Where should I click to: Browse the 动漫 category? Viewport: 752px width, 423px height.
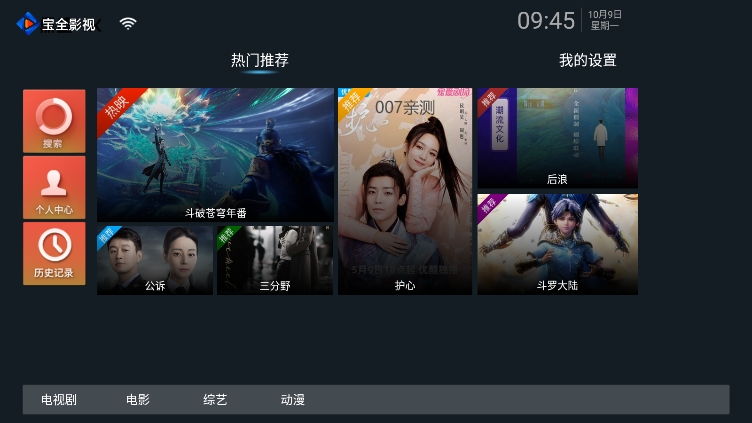(293, 400)
